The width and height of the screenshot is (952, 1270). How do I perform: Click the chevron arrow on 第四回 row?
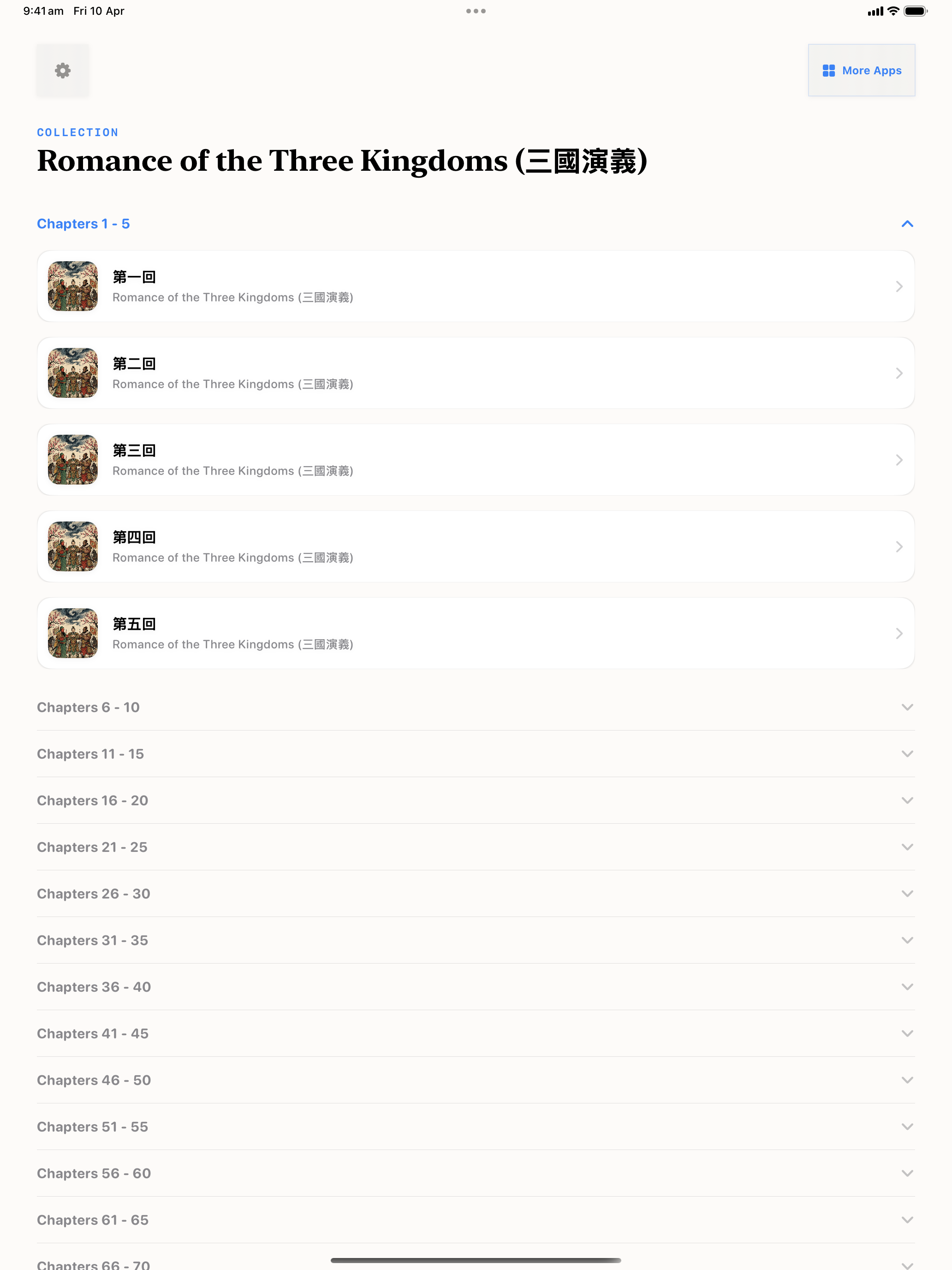pos(898,546)
